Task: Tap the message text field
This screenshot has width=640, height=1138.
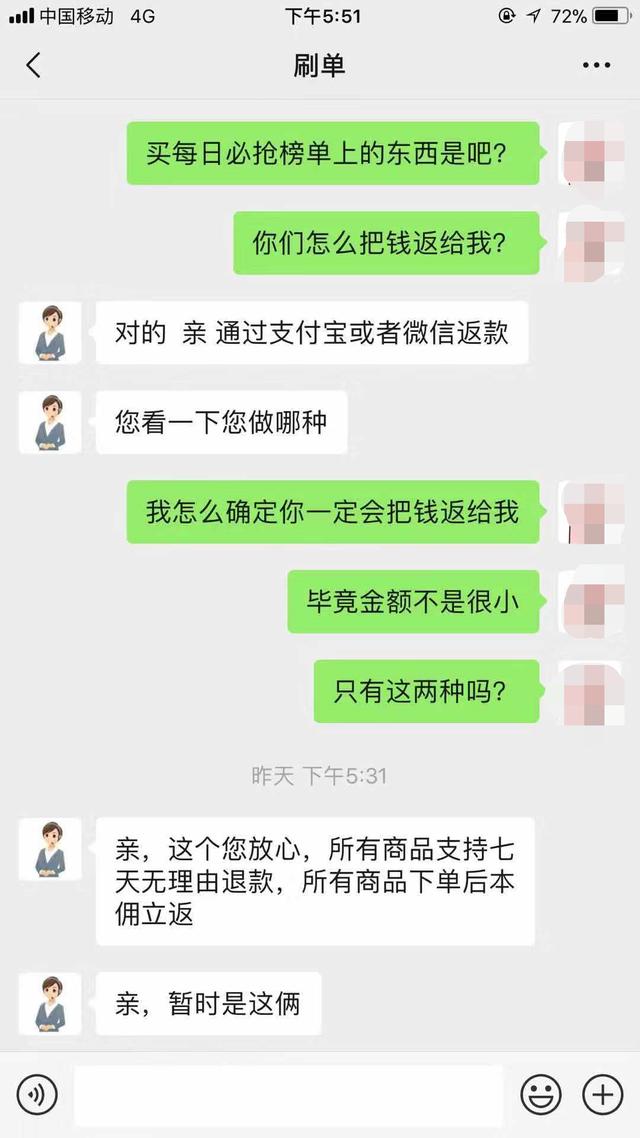Action: (x=288, y=1096)
